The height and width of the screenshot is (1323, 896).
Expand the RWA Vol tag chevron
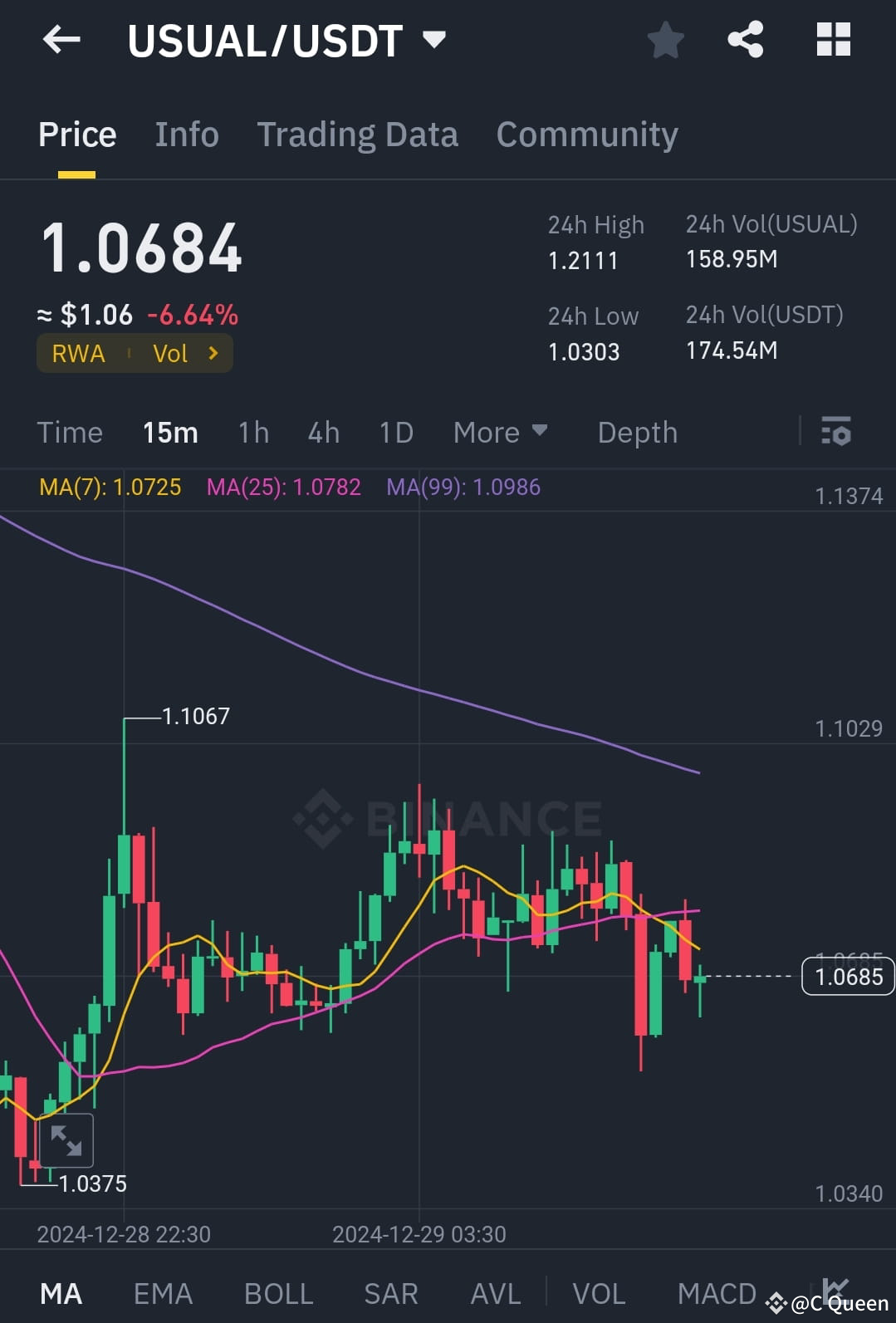(213, 353)
